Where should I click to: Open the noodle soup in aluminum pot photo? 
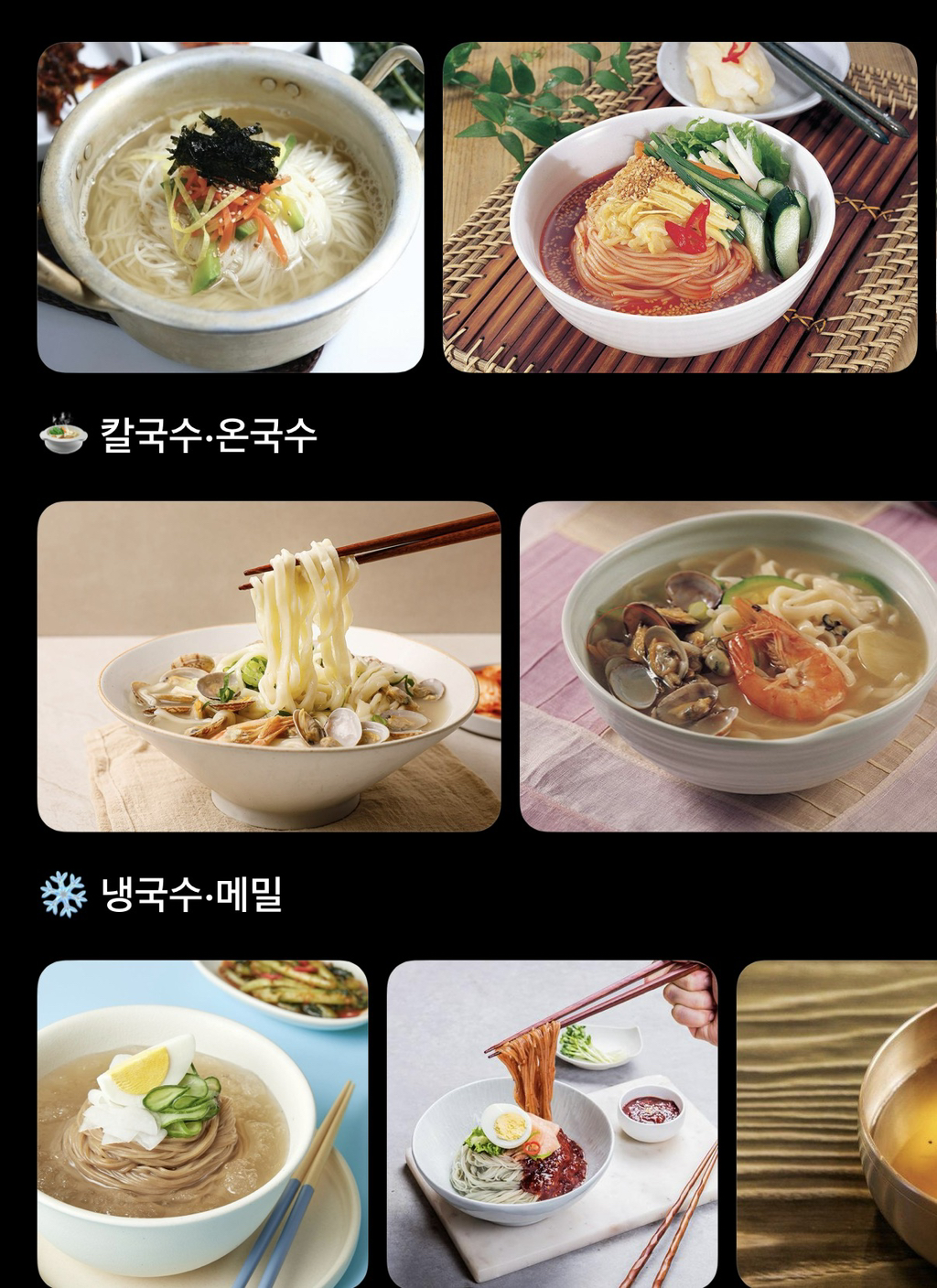tap(231, 208)
